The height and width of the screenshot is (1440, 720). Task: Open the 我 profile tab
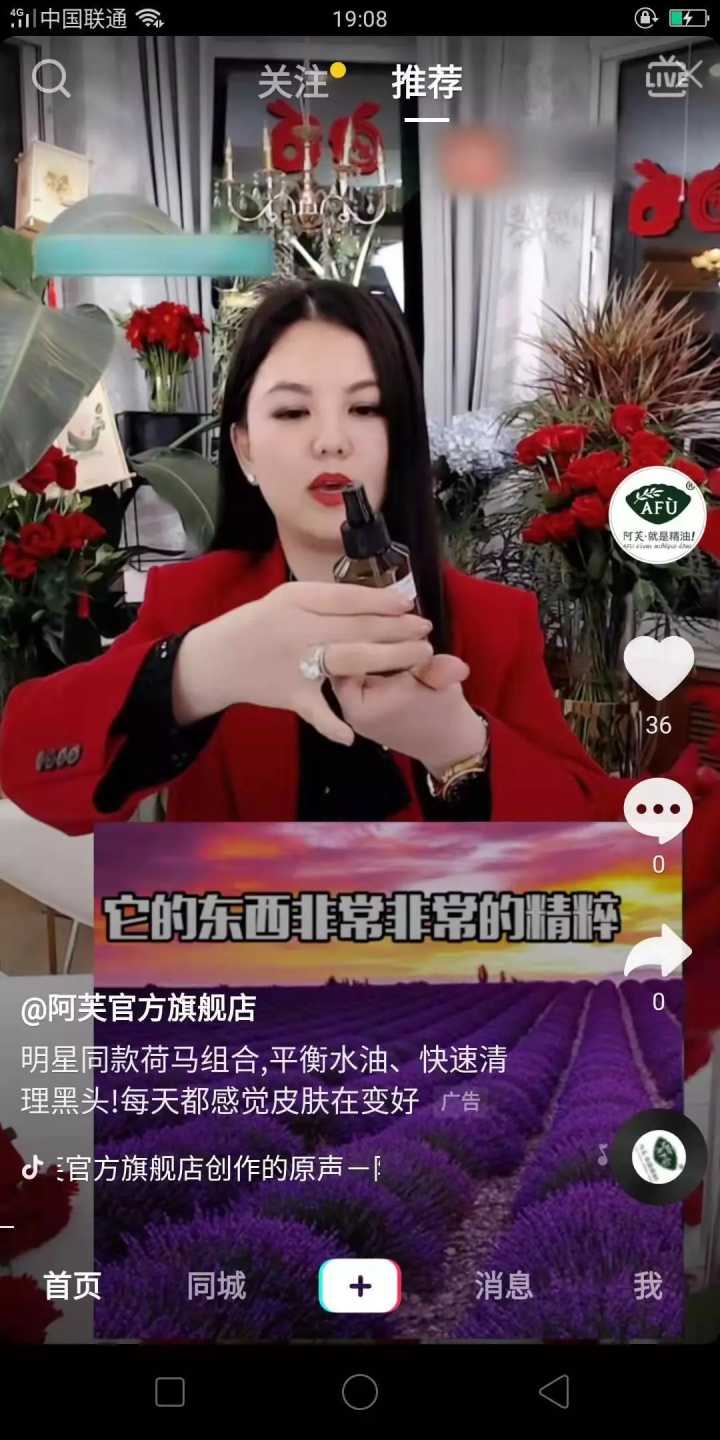point(647,1286)
